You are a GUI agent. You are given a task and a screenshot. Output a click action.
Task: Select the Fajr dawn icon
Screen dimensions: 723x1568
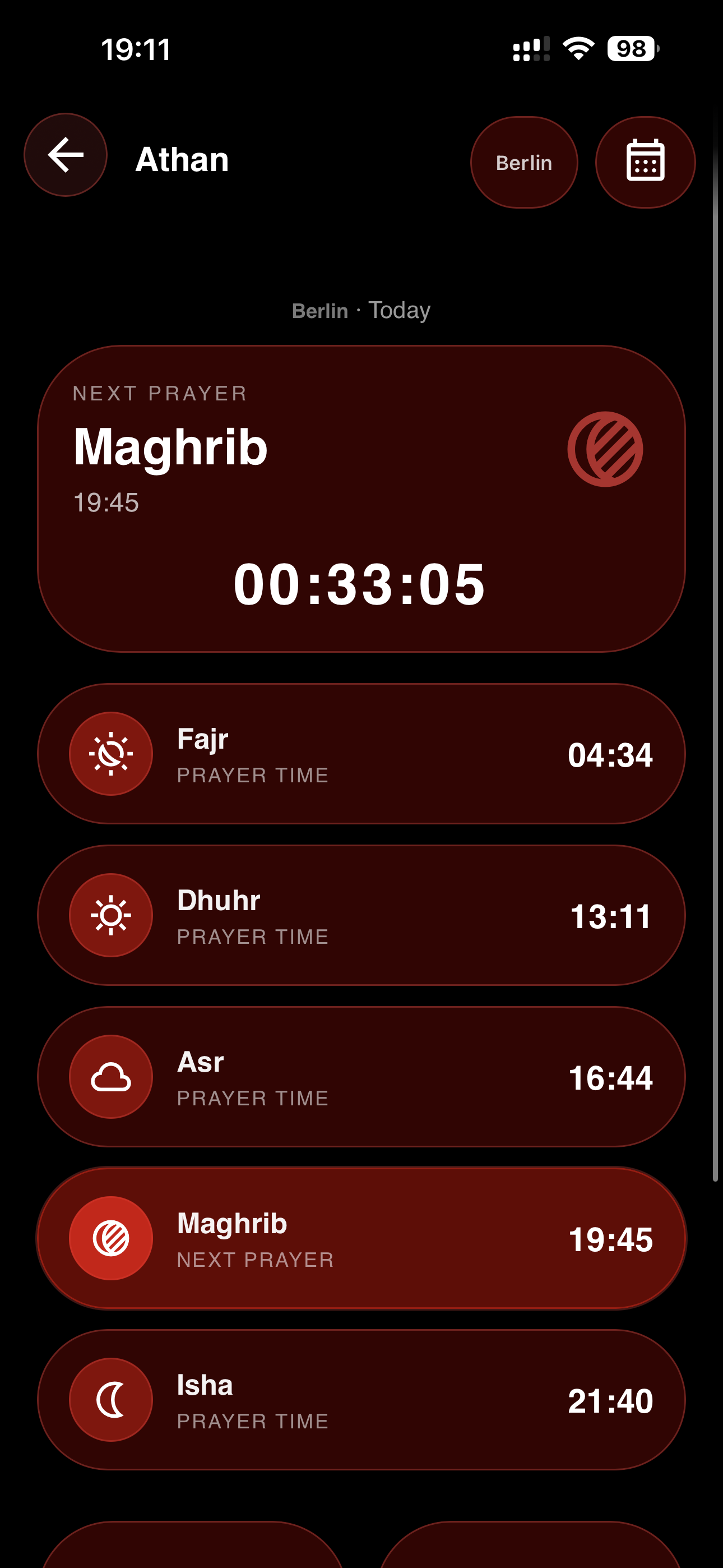(111, 753)
